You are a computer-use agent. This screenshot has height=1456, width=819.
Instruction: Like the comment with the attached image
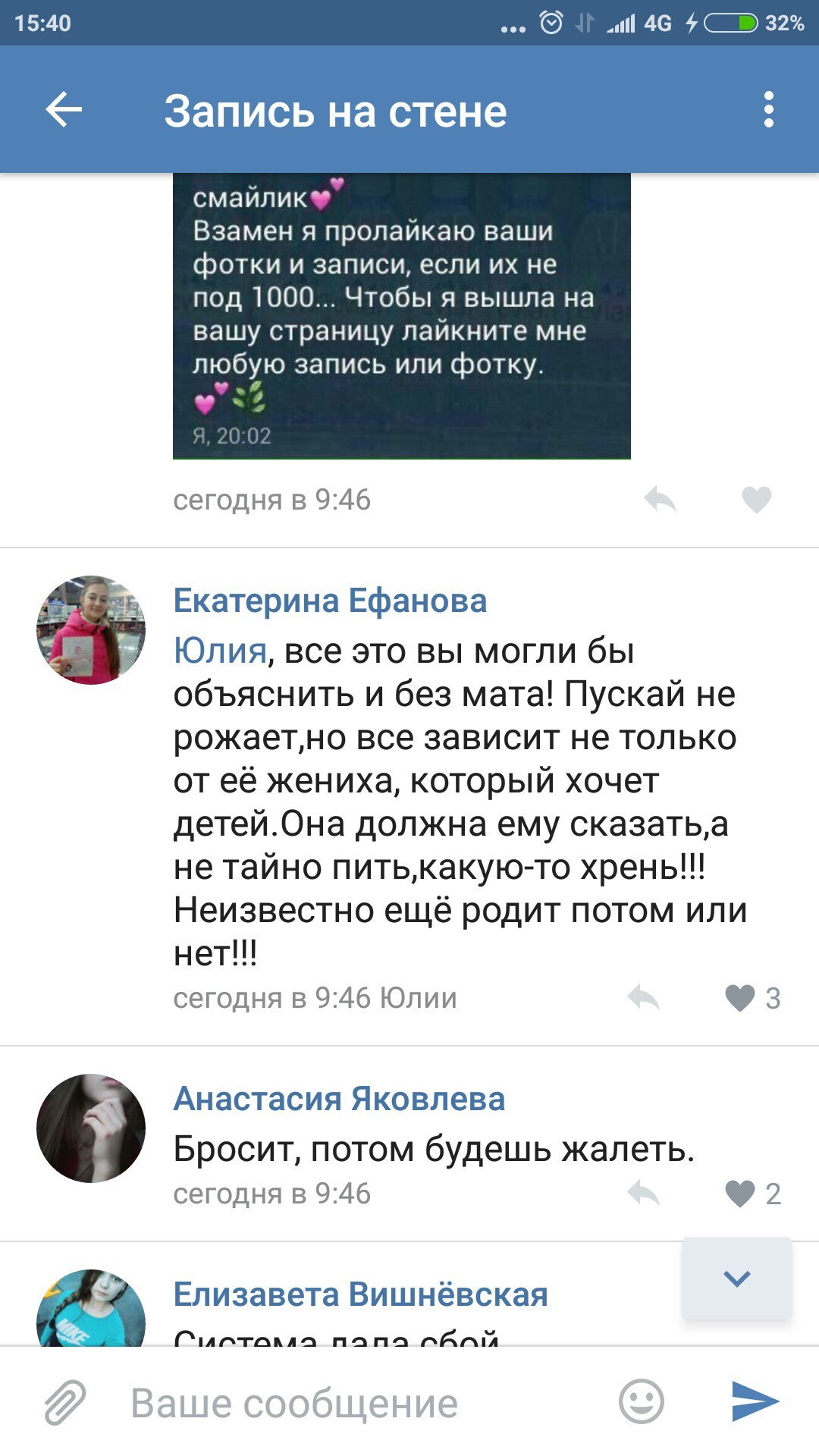pos(756,500)
